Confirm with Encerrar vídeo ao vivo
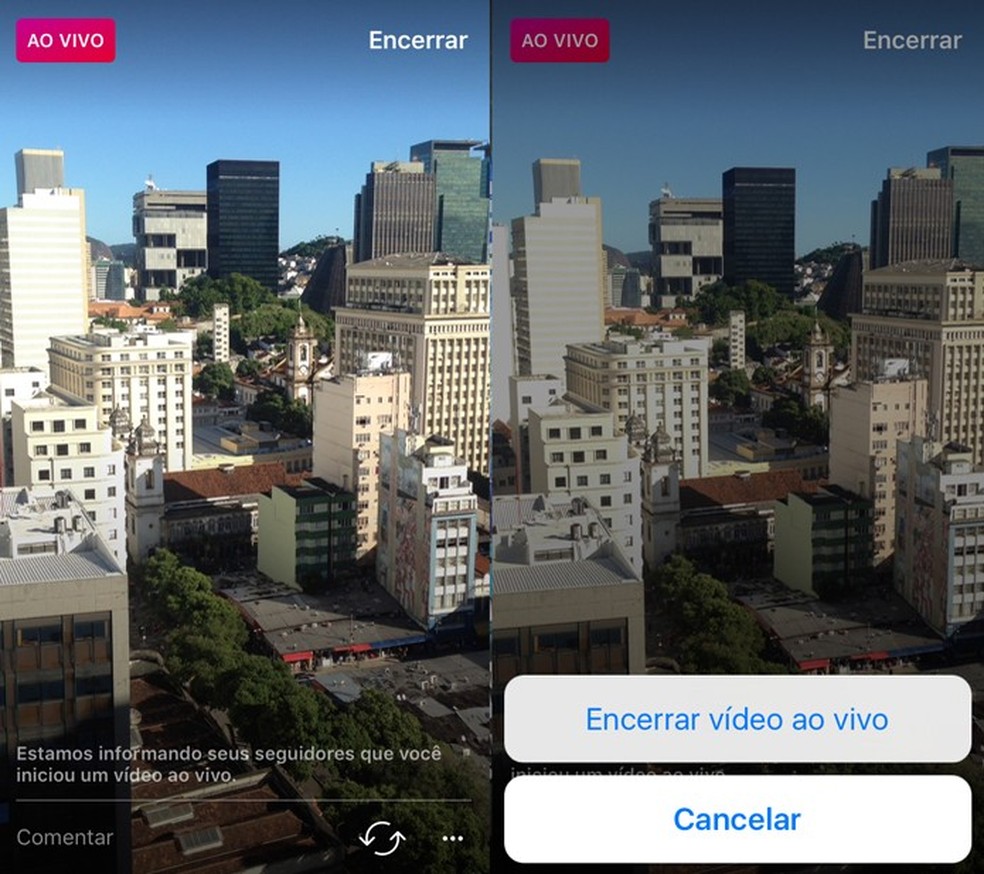The image size is (984, 874). [737, 719]
